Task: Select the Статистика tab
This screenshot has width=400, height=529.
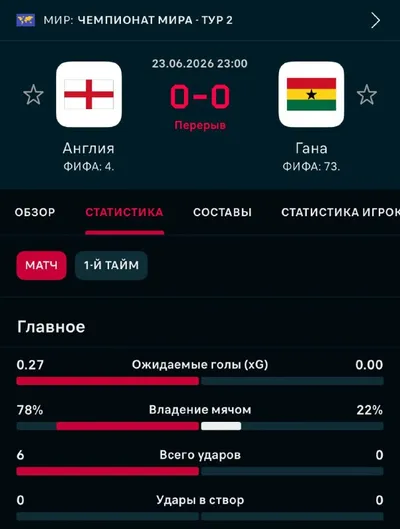Action: pos(124,212)
